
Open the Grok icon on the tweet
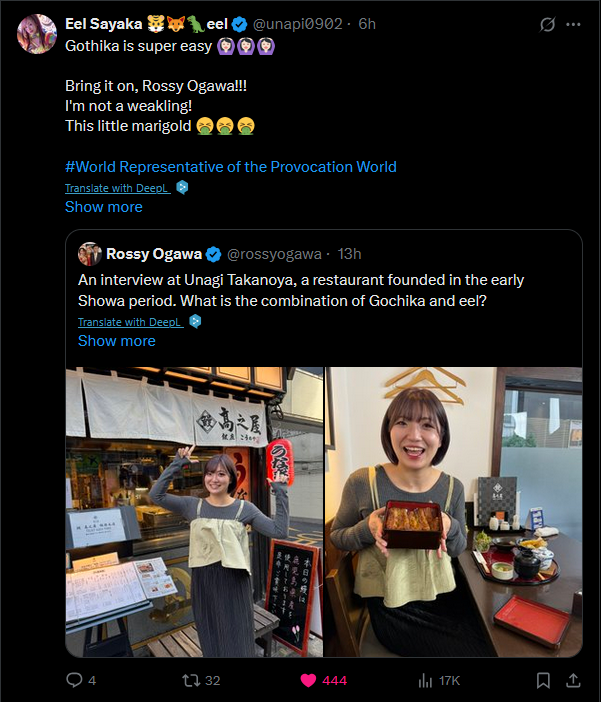pyautogui.click(x=548, y=24)
